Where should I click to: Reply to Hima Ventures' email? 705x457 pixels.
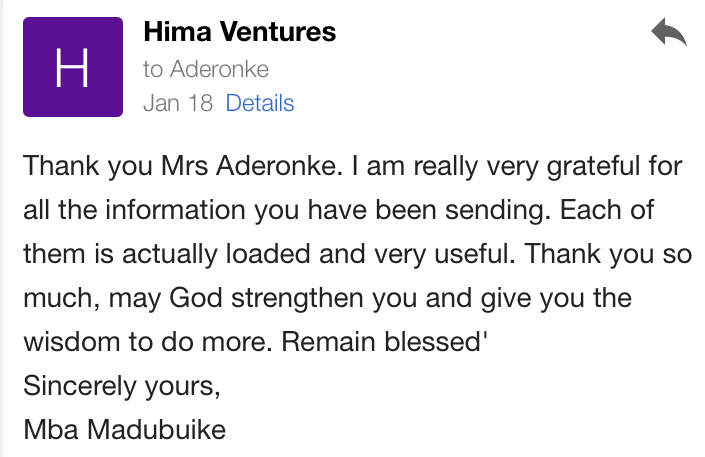point(668,35)
